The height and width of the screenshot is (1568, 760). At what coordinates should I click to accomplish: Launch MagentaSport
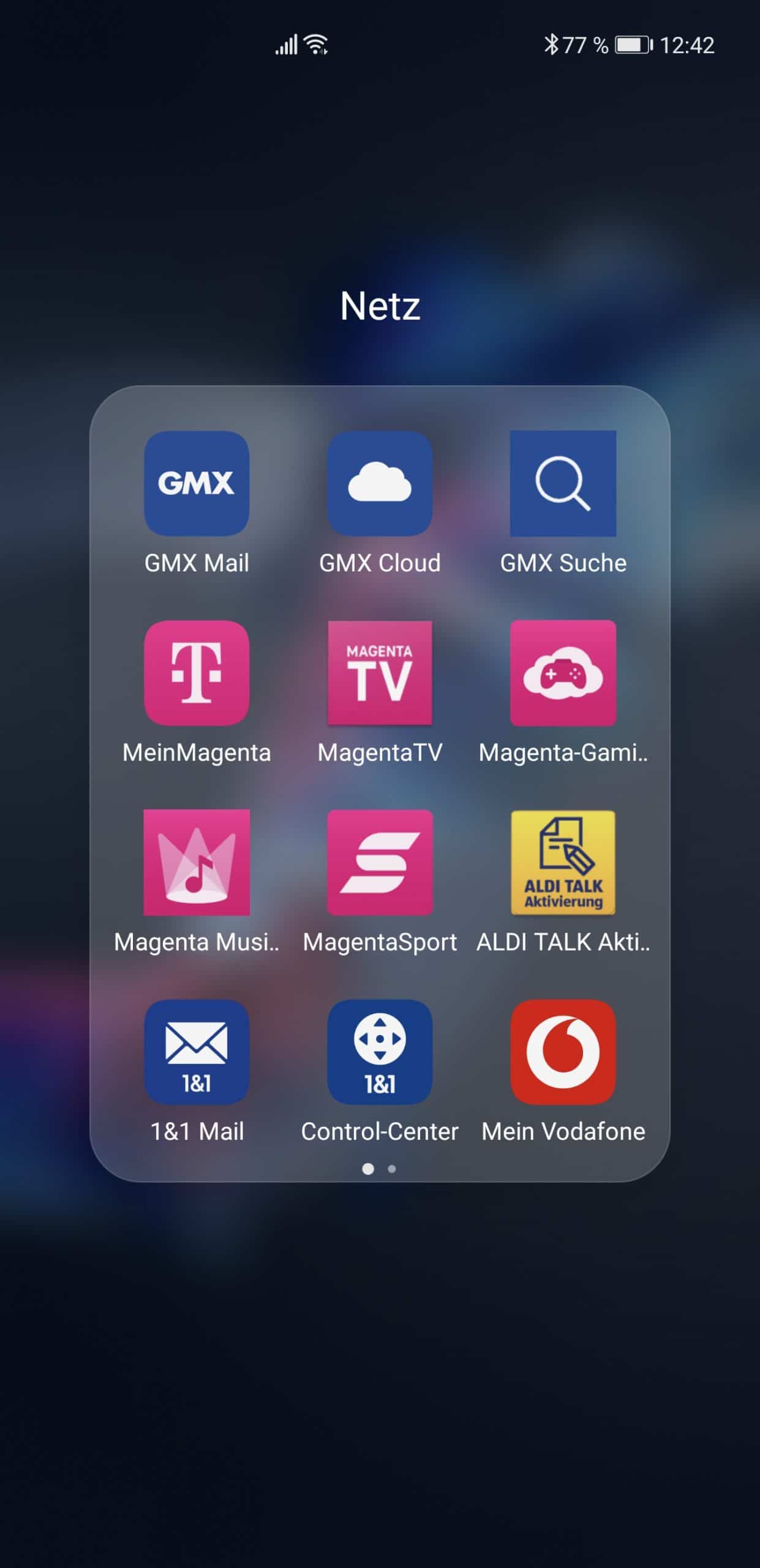[x=380, y=862]
